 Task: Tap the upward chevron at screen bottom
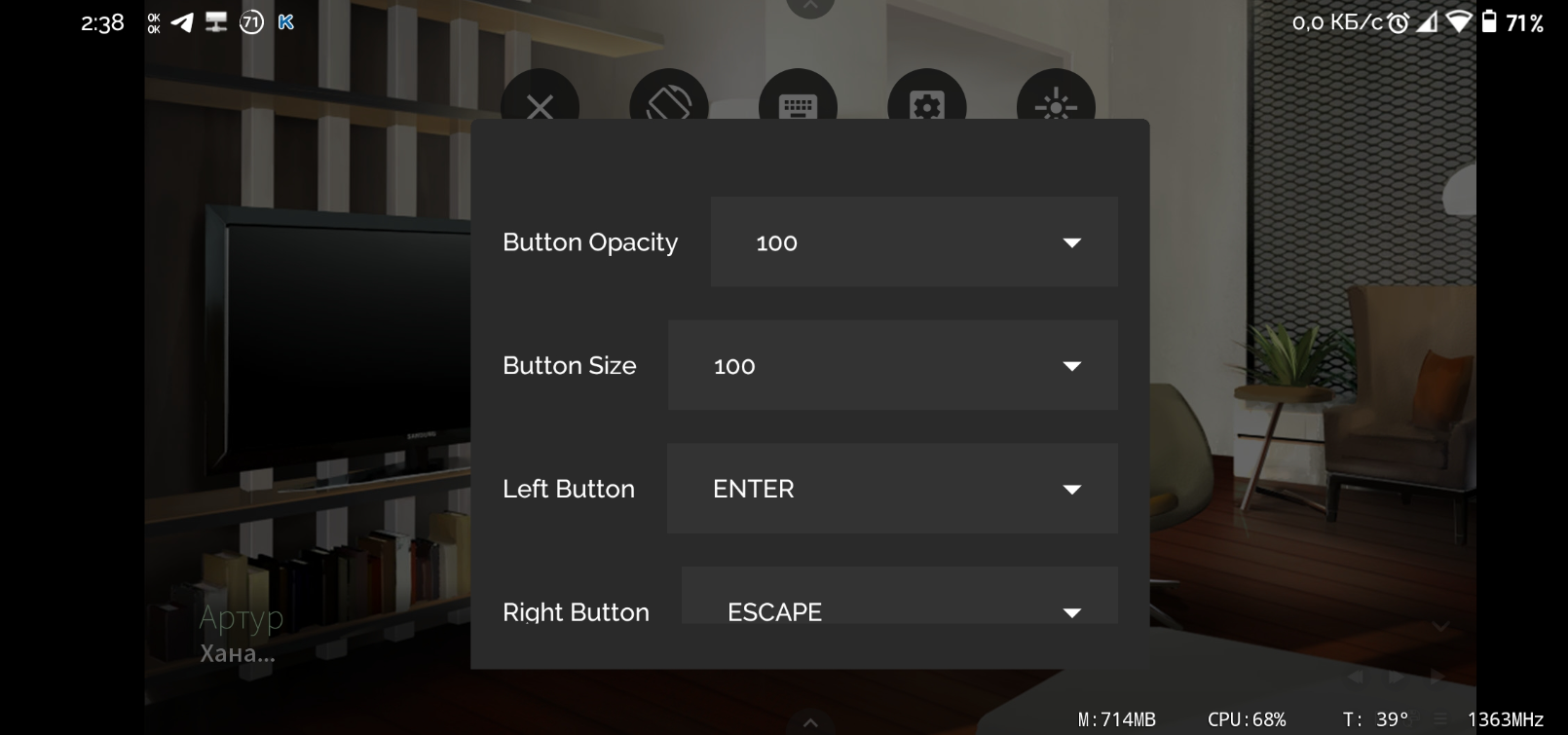810,722
